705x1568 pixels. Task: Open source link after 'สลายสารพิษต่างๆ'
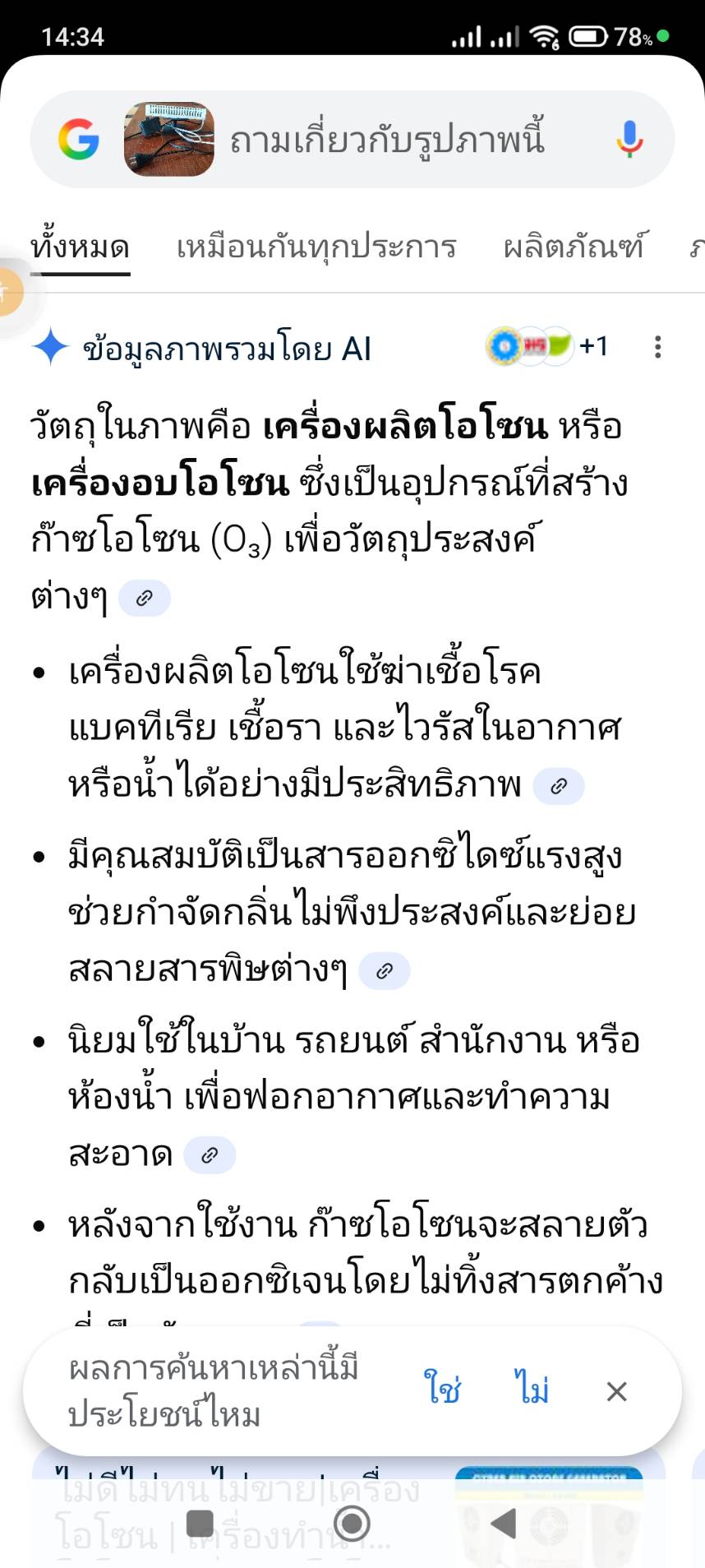click(x=384, y=971)
